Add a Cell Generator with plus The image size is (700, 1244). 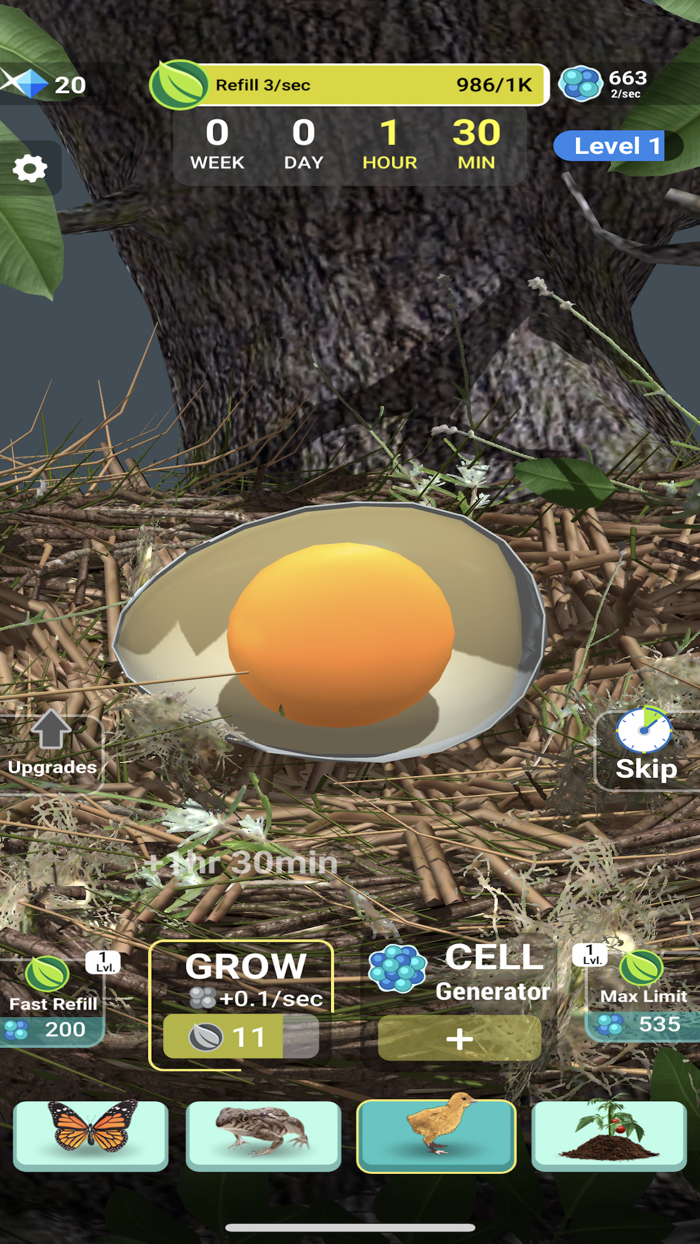459,1039
